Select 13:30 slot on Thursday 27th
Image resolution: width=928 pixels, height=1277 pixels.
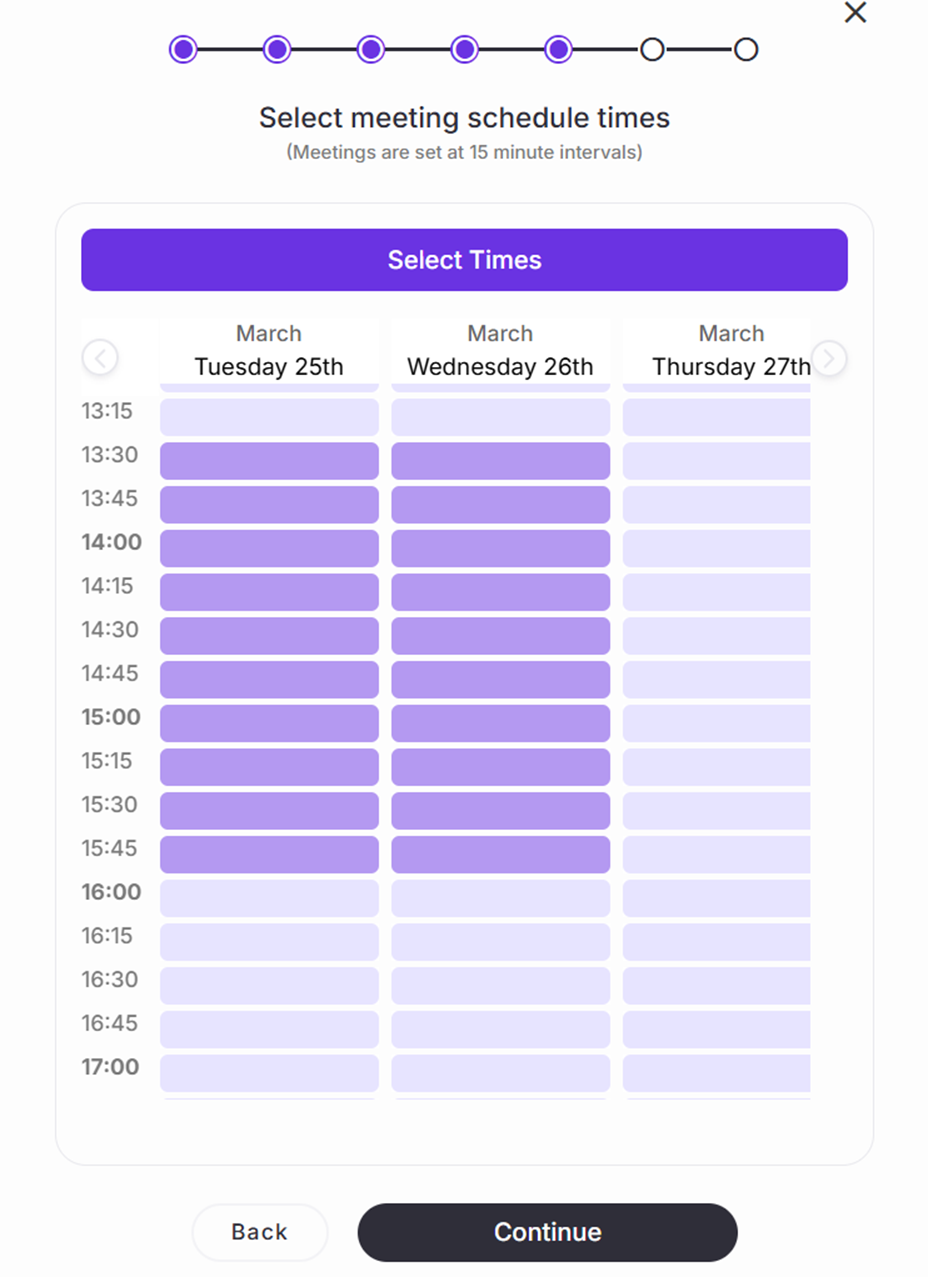pos(716,461)
